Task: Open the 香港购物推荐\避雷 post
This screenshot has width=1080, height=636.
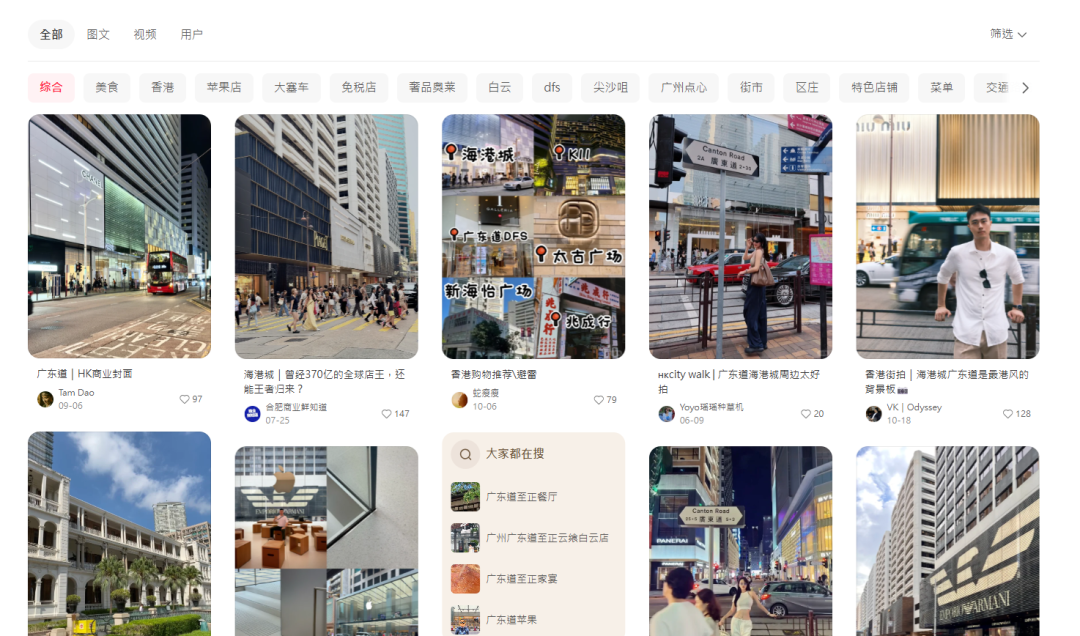Action: coord(533,236)
